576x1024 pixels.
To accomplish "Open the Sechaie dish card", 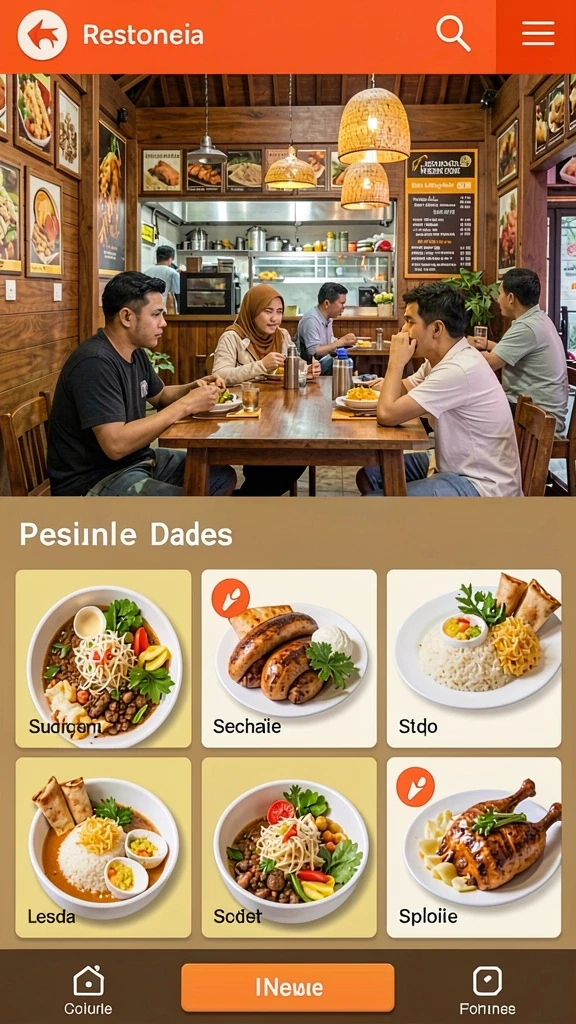I will (289, 658).
